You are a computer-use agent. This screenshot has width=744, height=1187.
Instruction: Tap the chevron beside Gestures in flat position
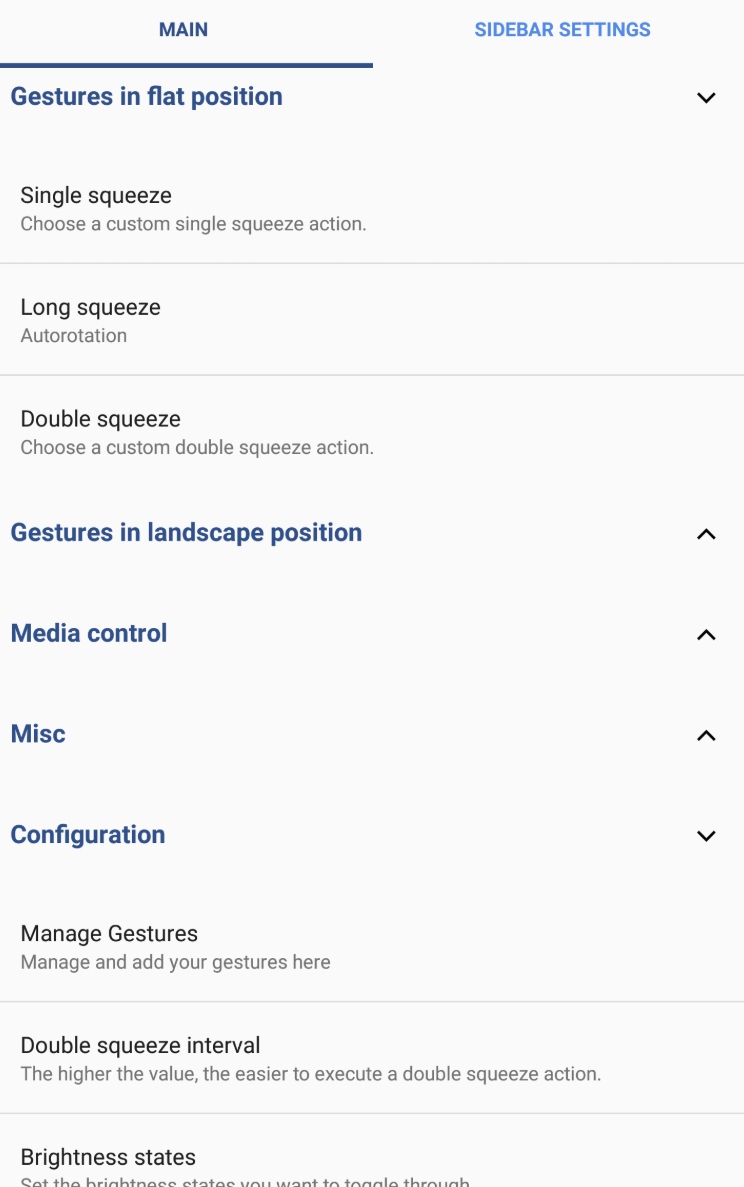tap(706, 97)
